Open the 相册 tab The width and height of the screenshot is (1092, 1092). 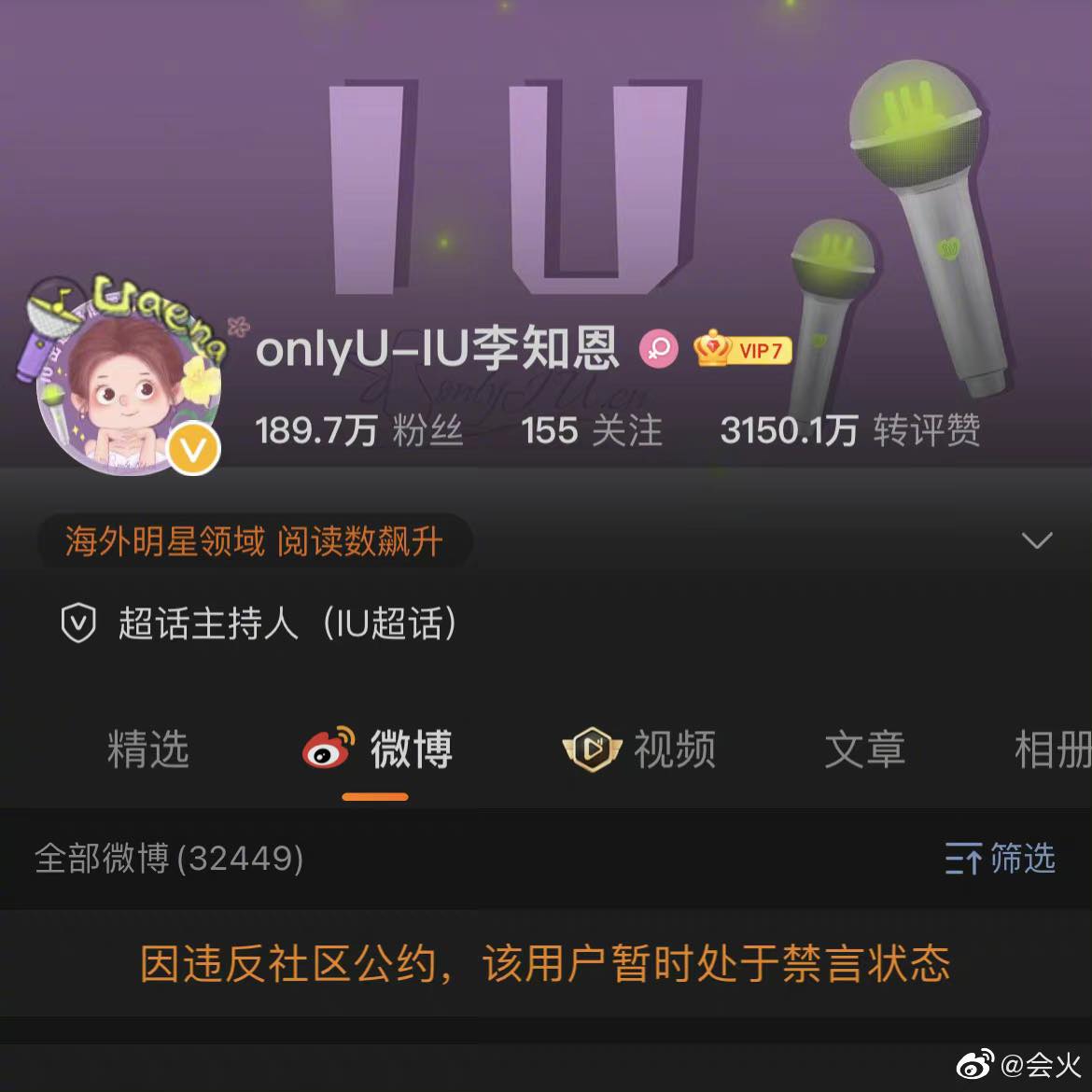(x=1051, y=749)
